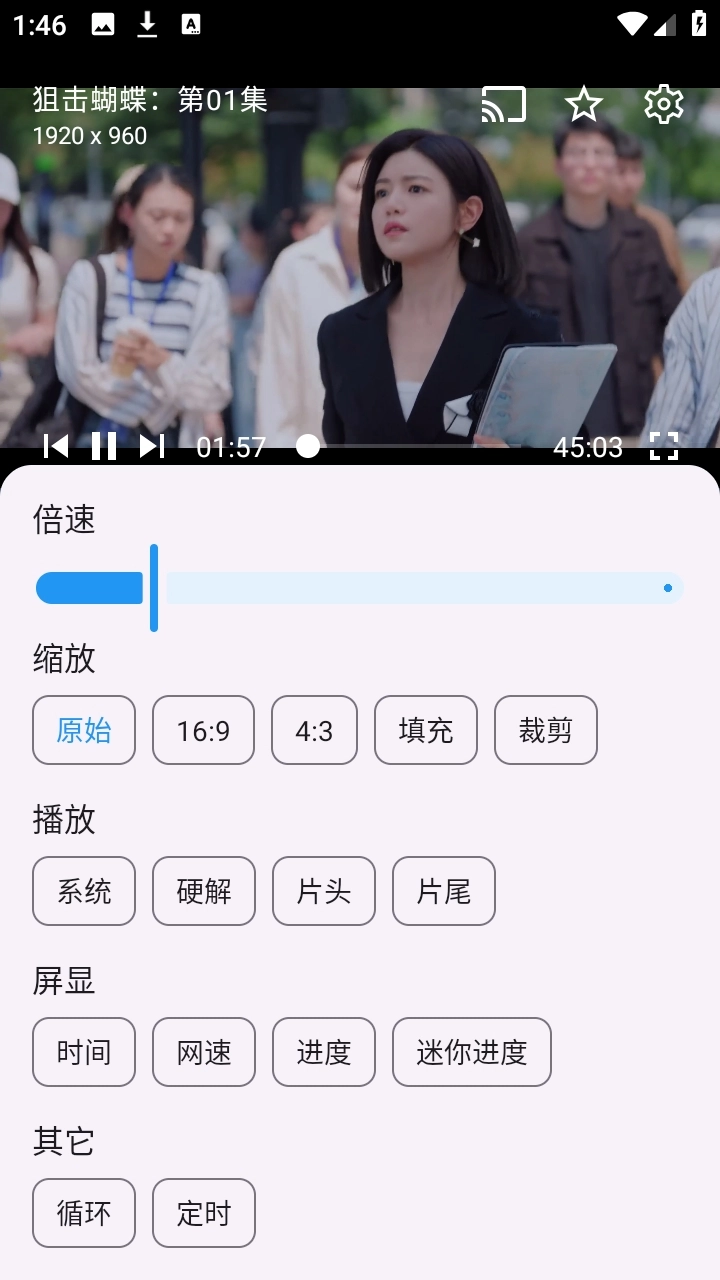Tap the 倍速 speed slider track
Screen dimensions: 720x1280
360,588
